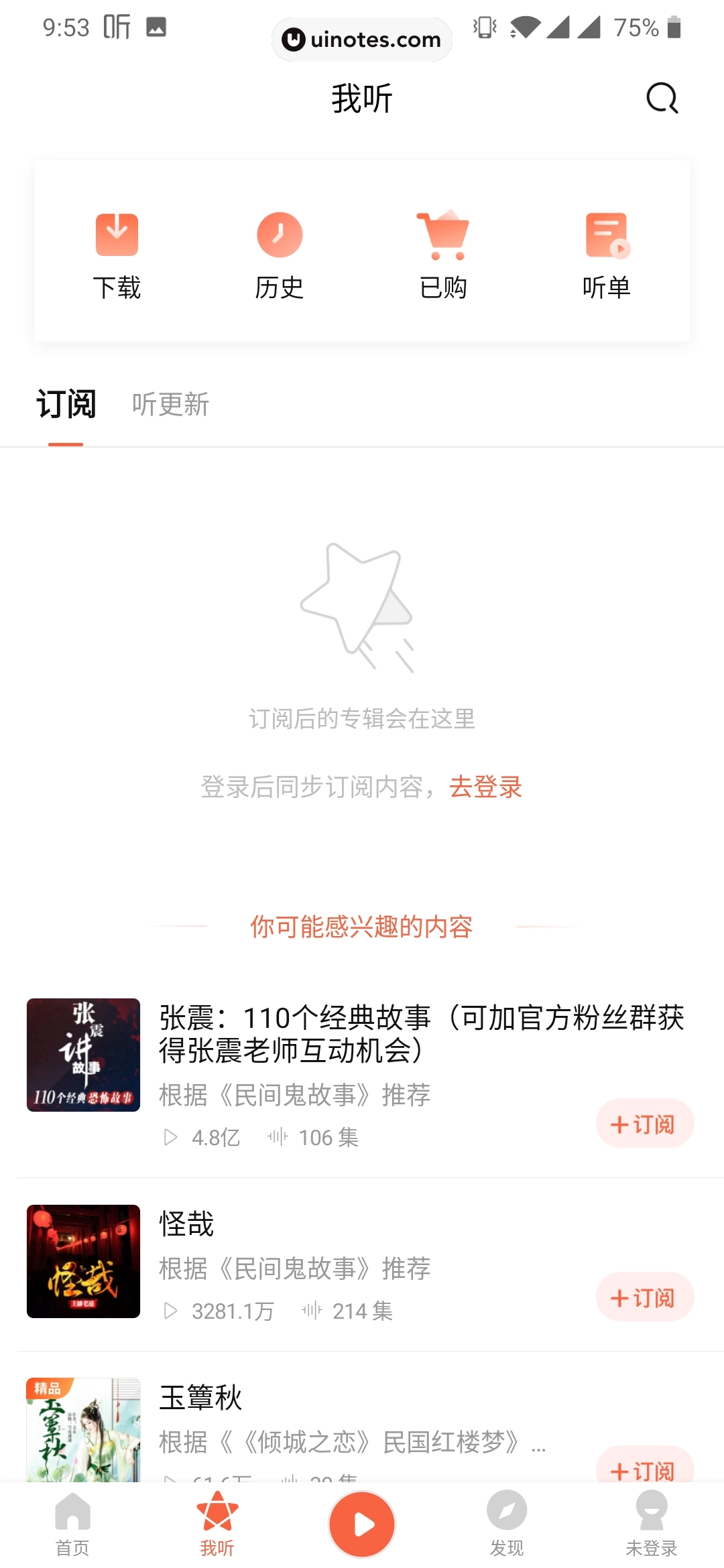This screenshot has width=724, height=1568.
Task: Subscribe to 张震：110个经典故事
Action: tap(644, 1123)
